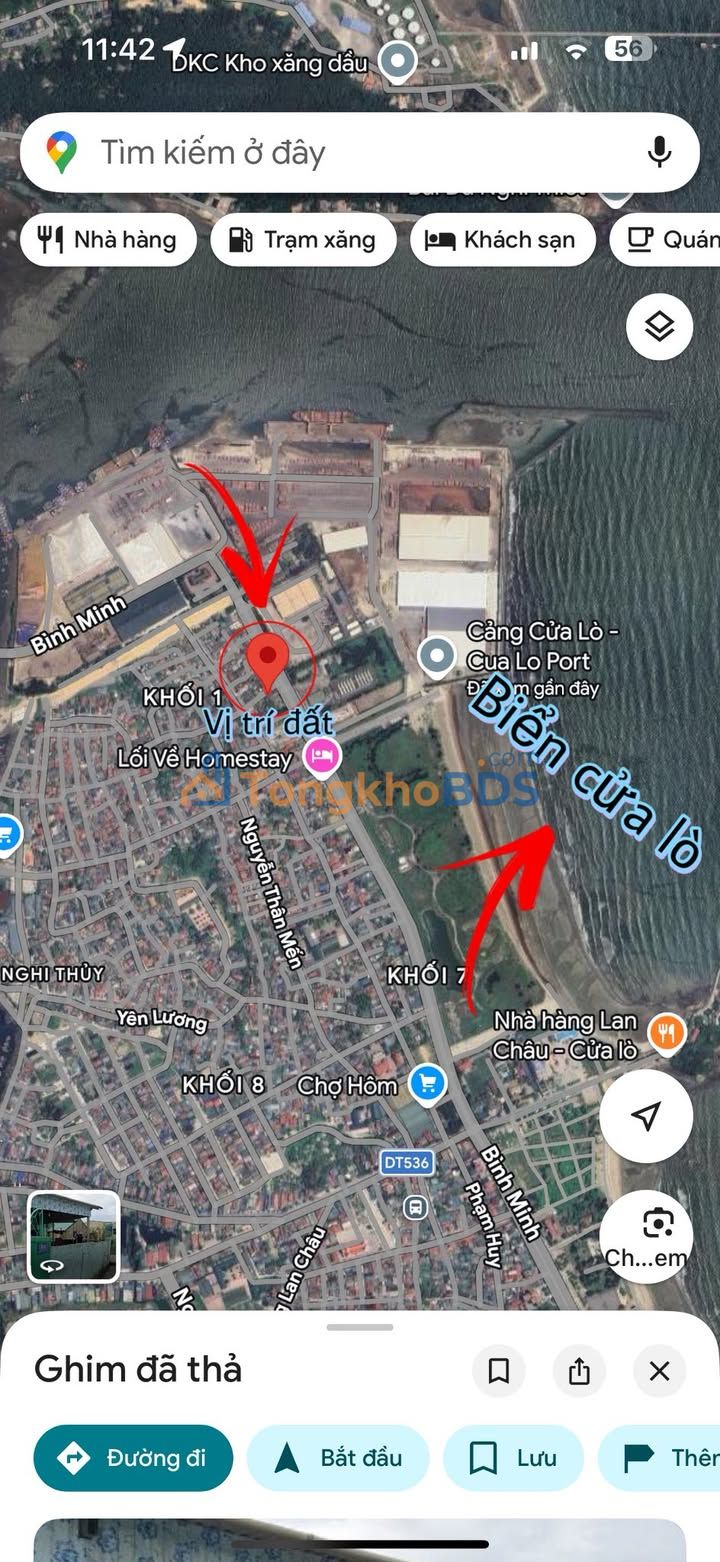Image resolution: width=720 pixels, height=1562 pixels.
Task: Select the Chợ Hôm shopping marker
Action: (x=428, y=1084)
